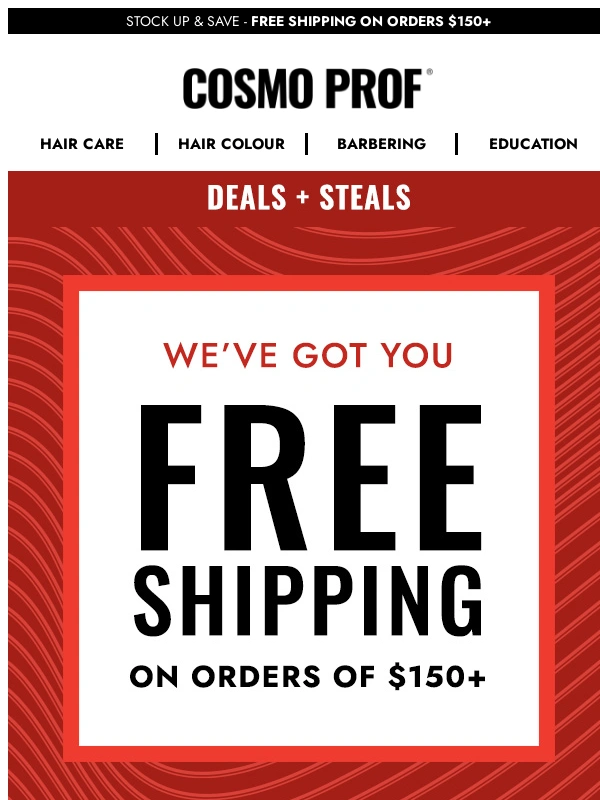
Task: Visit the Education page
Action: tap(533, 144)
